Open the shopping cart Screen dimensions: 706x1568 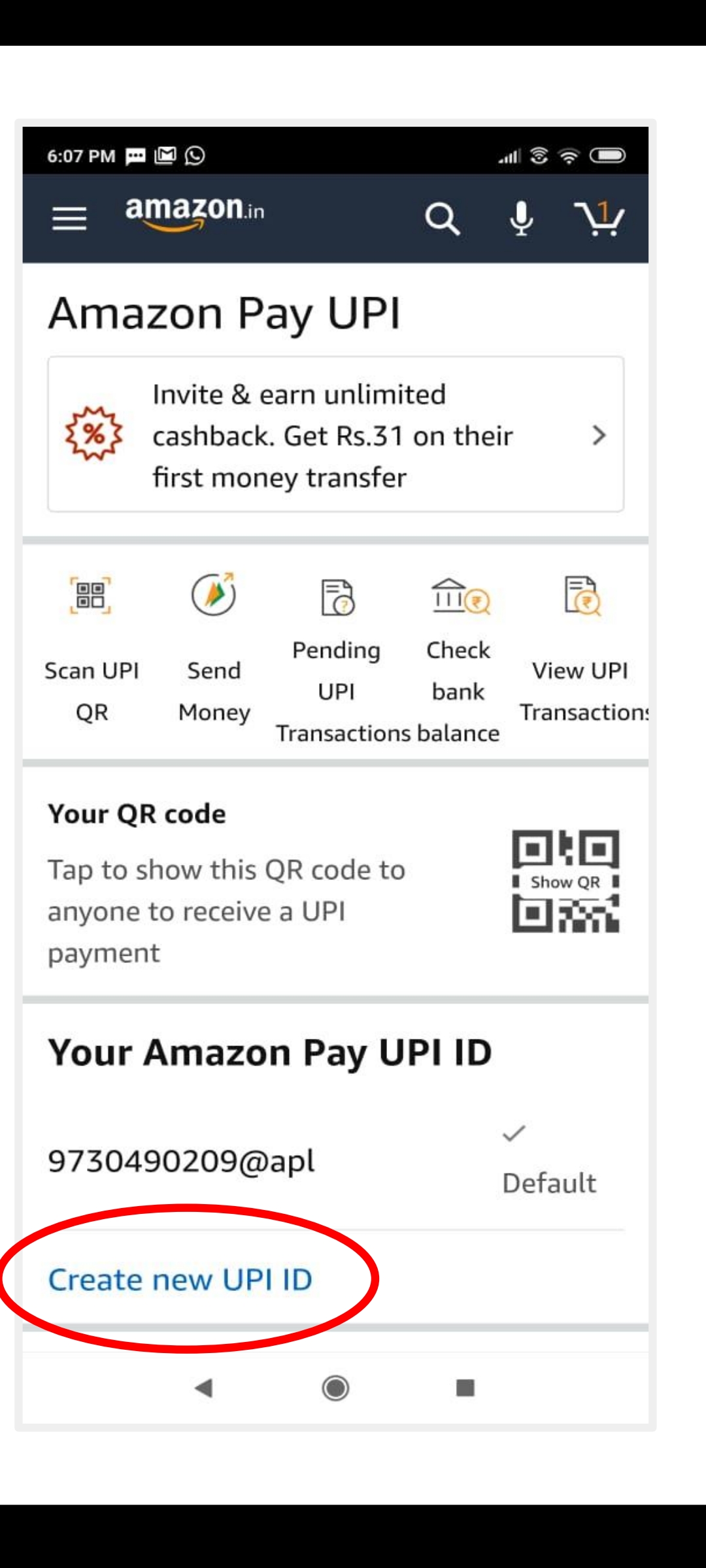tap(599, 218)
